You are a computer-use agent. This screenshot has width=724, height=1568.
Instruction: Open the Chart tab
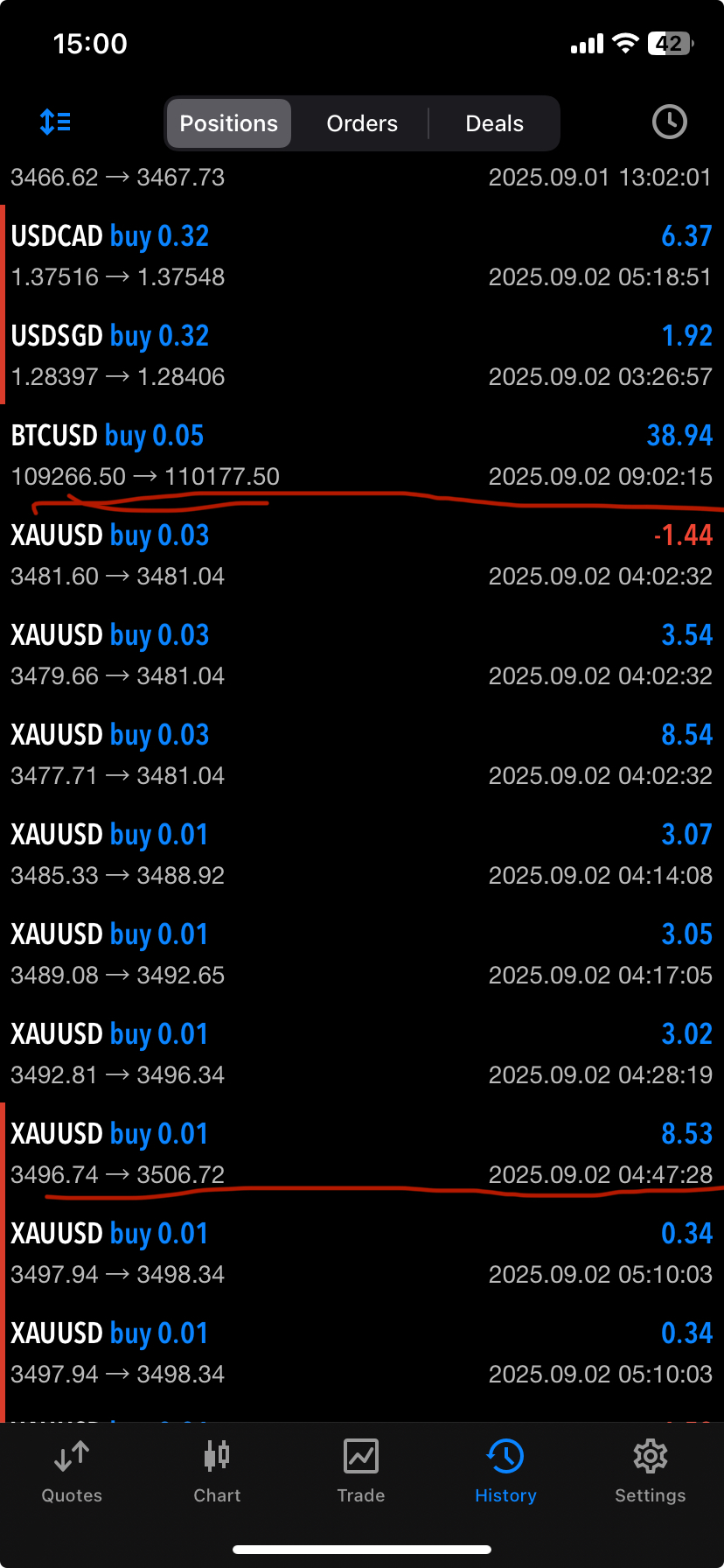coord(217,1472)
